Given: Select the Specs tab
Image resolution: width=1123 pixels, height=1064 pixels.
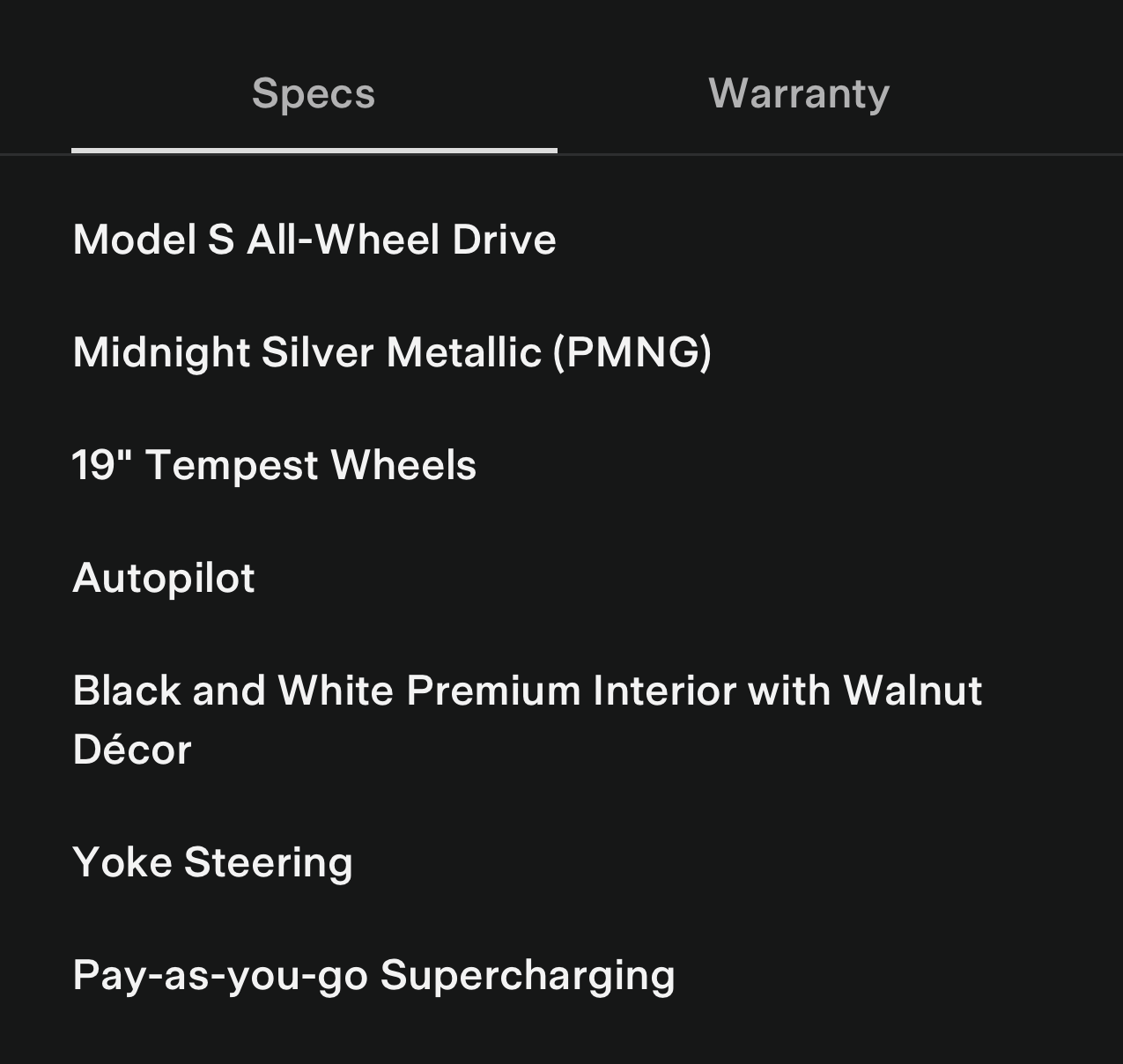Looking at the screenshot, I should coord(314,93).
